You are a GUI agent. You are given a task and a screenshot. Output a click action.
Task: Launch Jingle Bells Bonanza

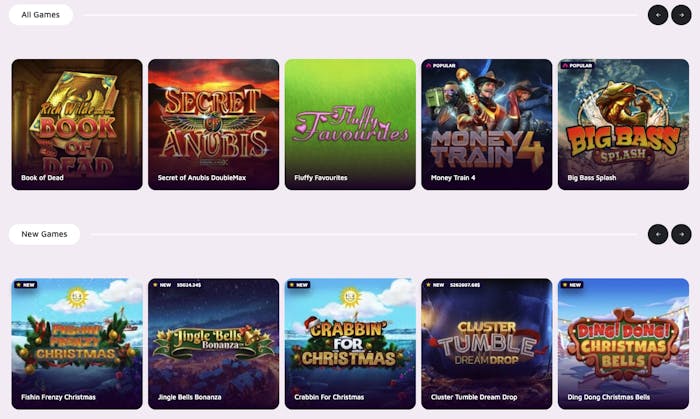[213, 343]
